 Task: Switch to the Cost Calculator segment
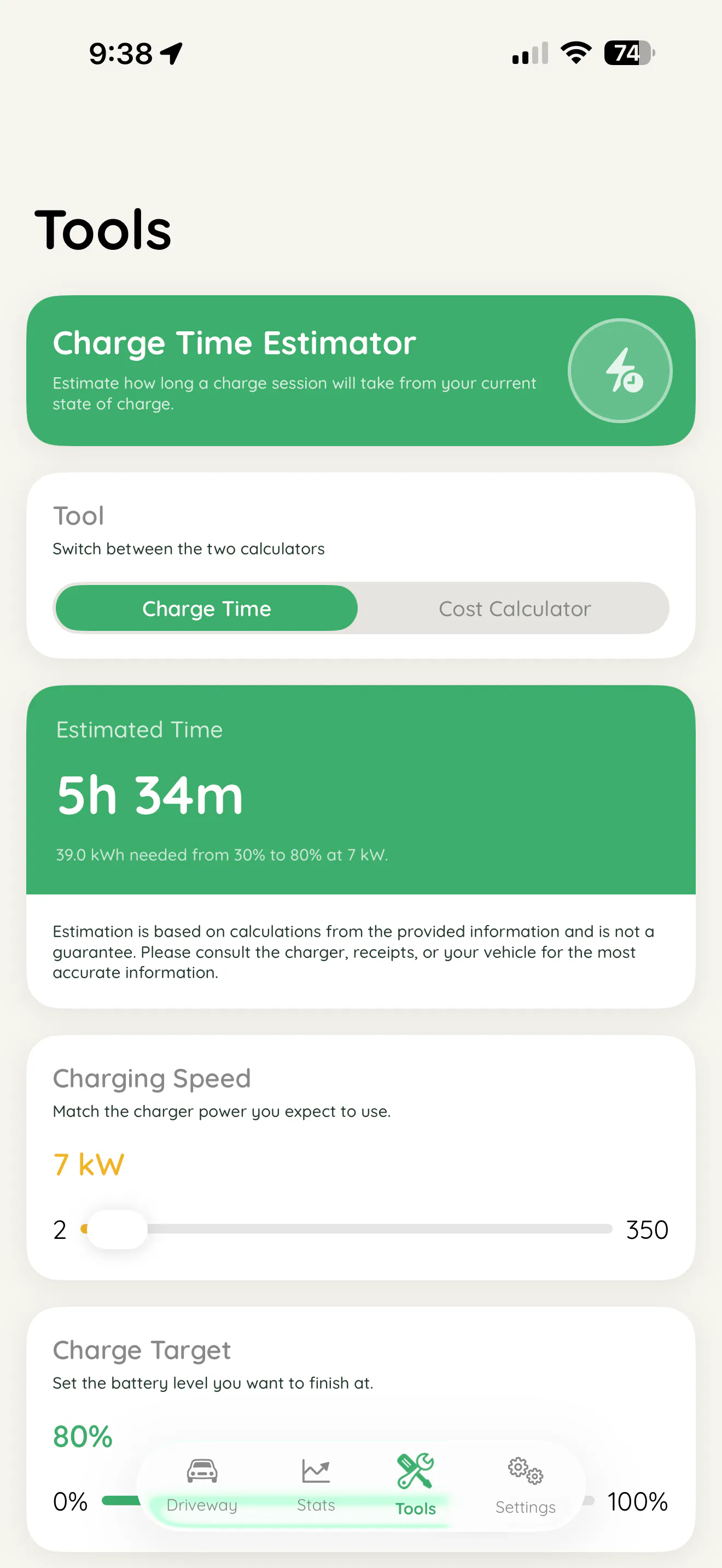pos(514,608)
